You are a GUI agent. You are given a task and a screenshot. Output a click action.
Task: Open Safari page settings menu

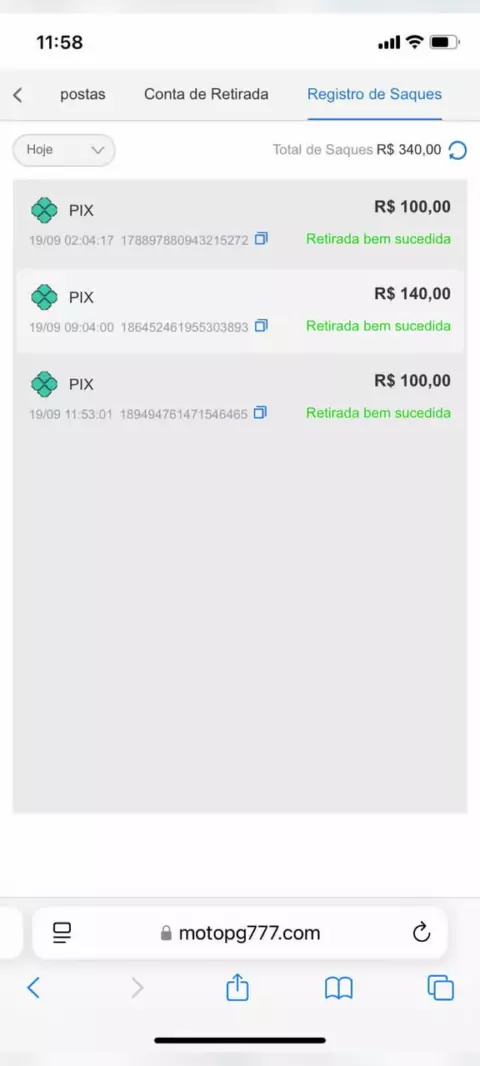tap(63, 933)
